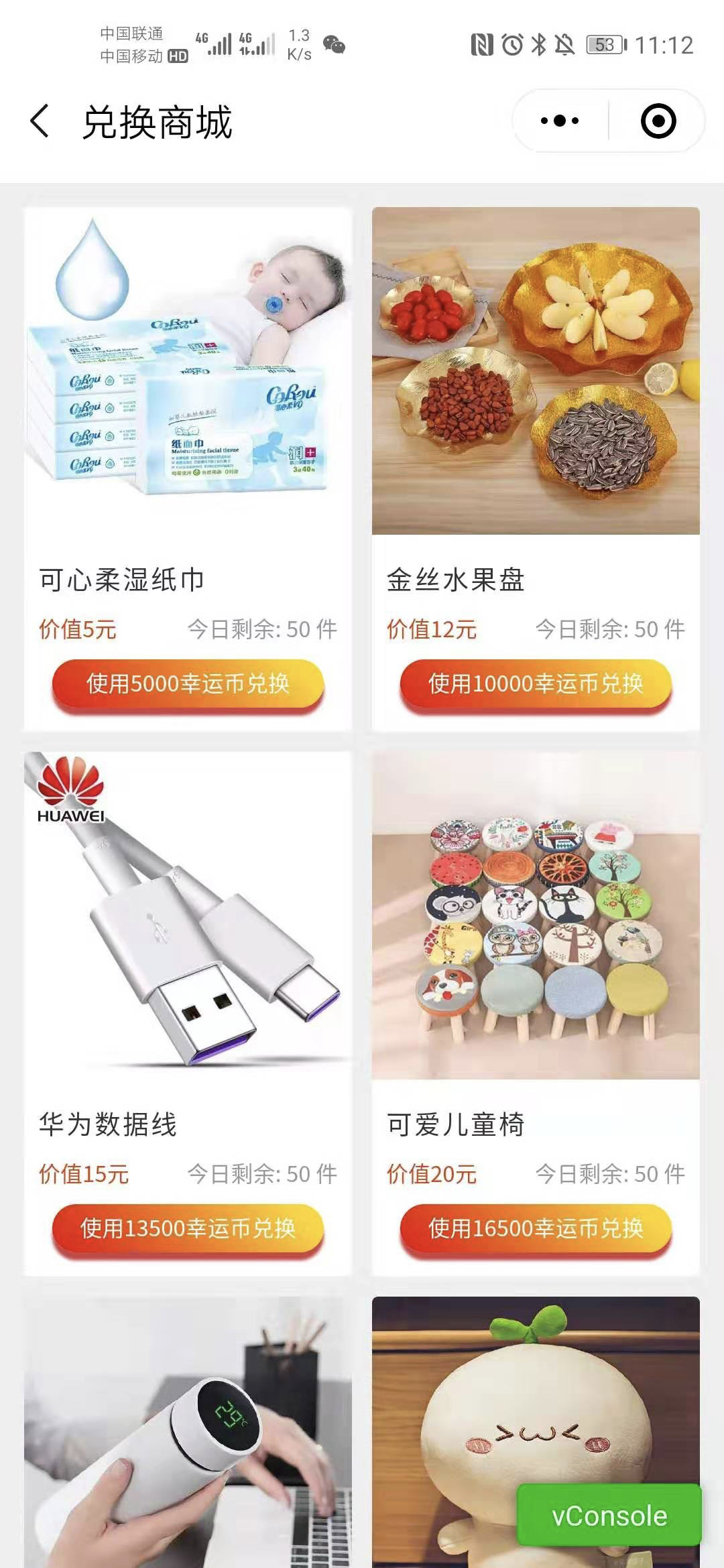
Task: Open the vConsole debug panel
Action: [x=609, y=1516]
